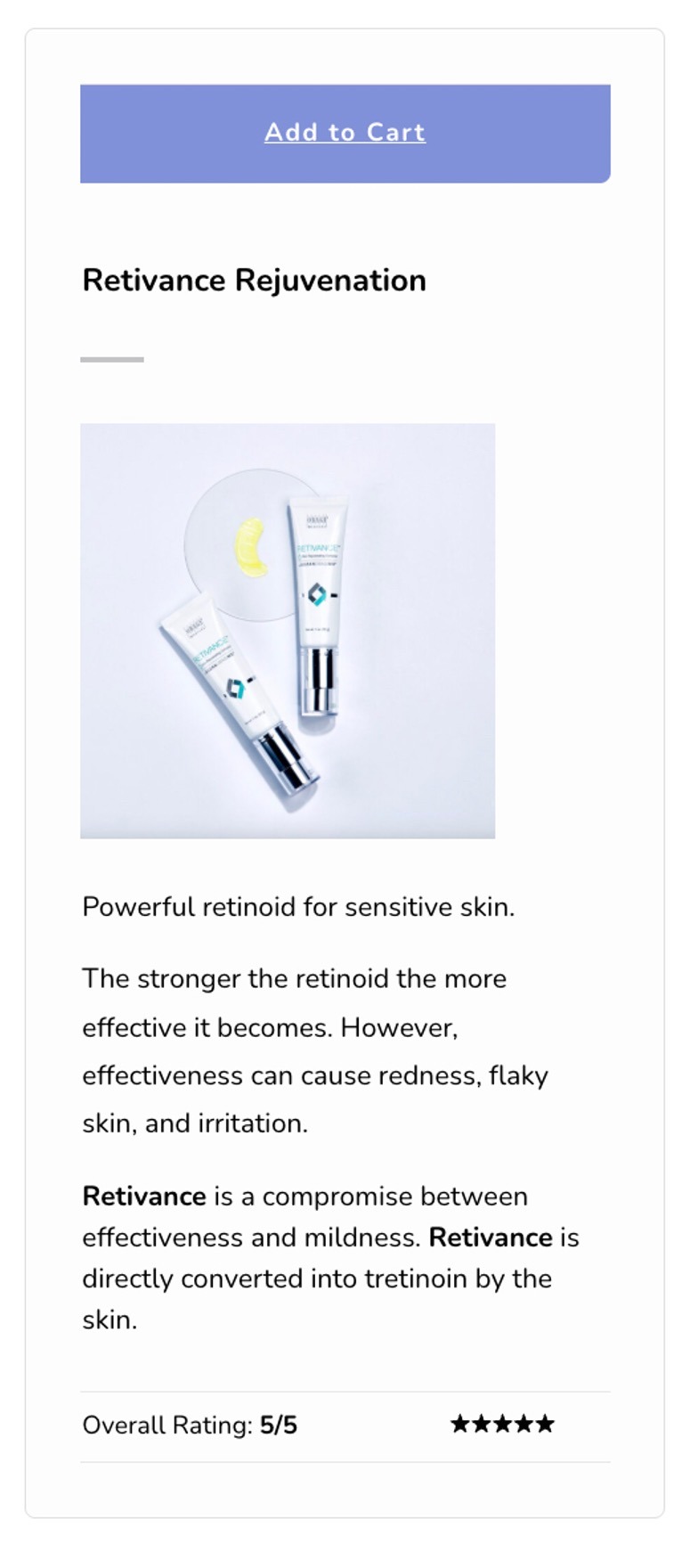Open the Retivance product image
This screenshot has width=698, height=1568.
288,631
